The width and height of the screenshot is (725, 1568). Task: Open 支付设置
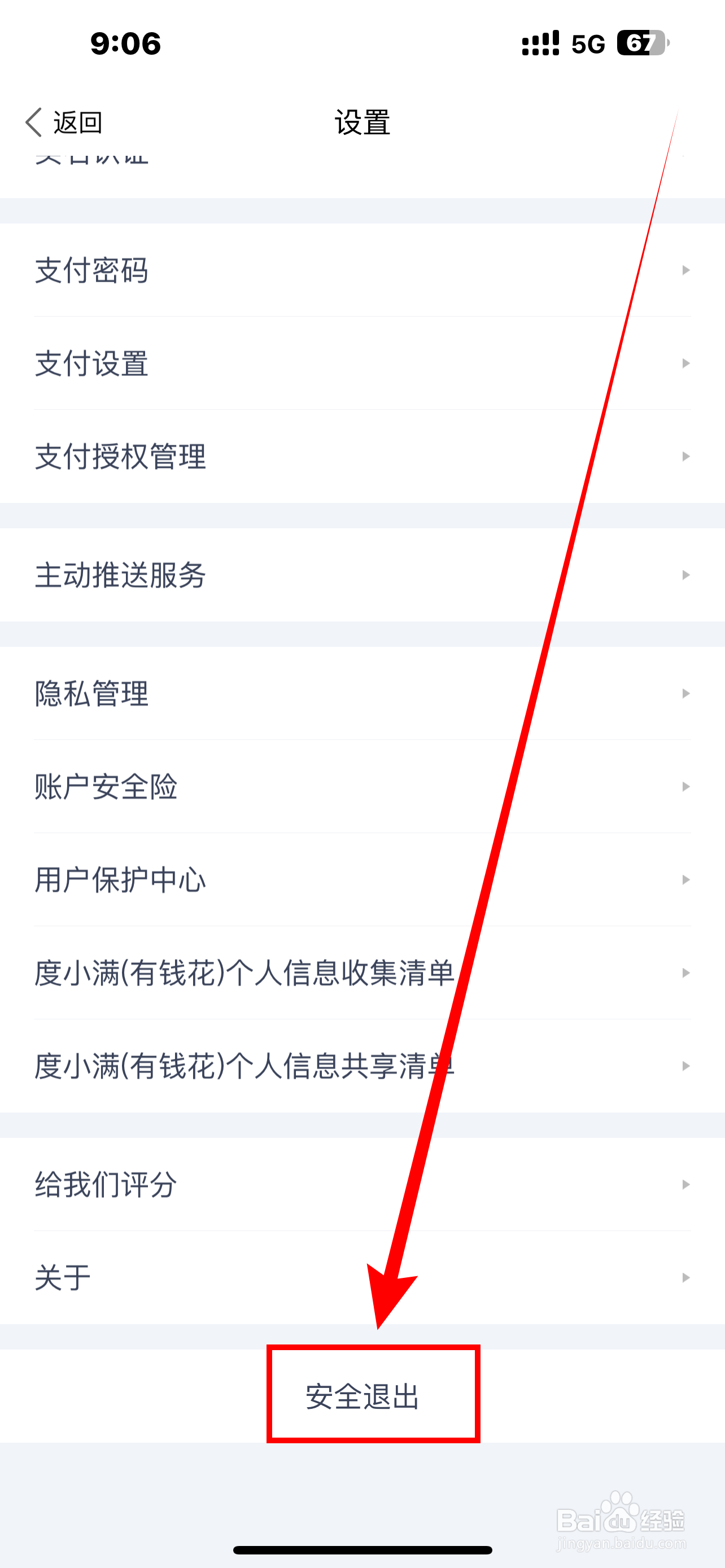click(x=362, y=363)
